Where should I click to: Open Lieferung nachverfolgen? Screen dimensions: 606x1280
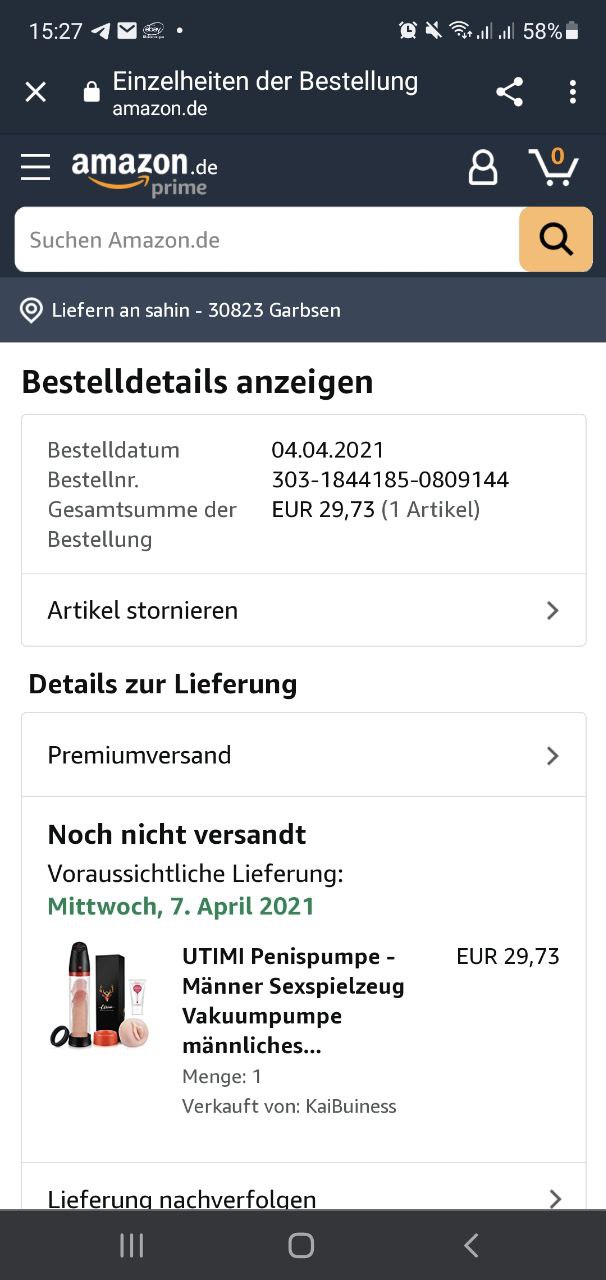[x=303, y=1197]
